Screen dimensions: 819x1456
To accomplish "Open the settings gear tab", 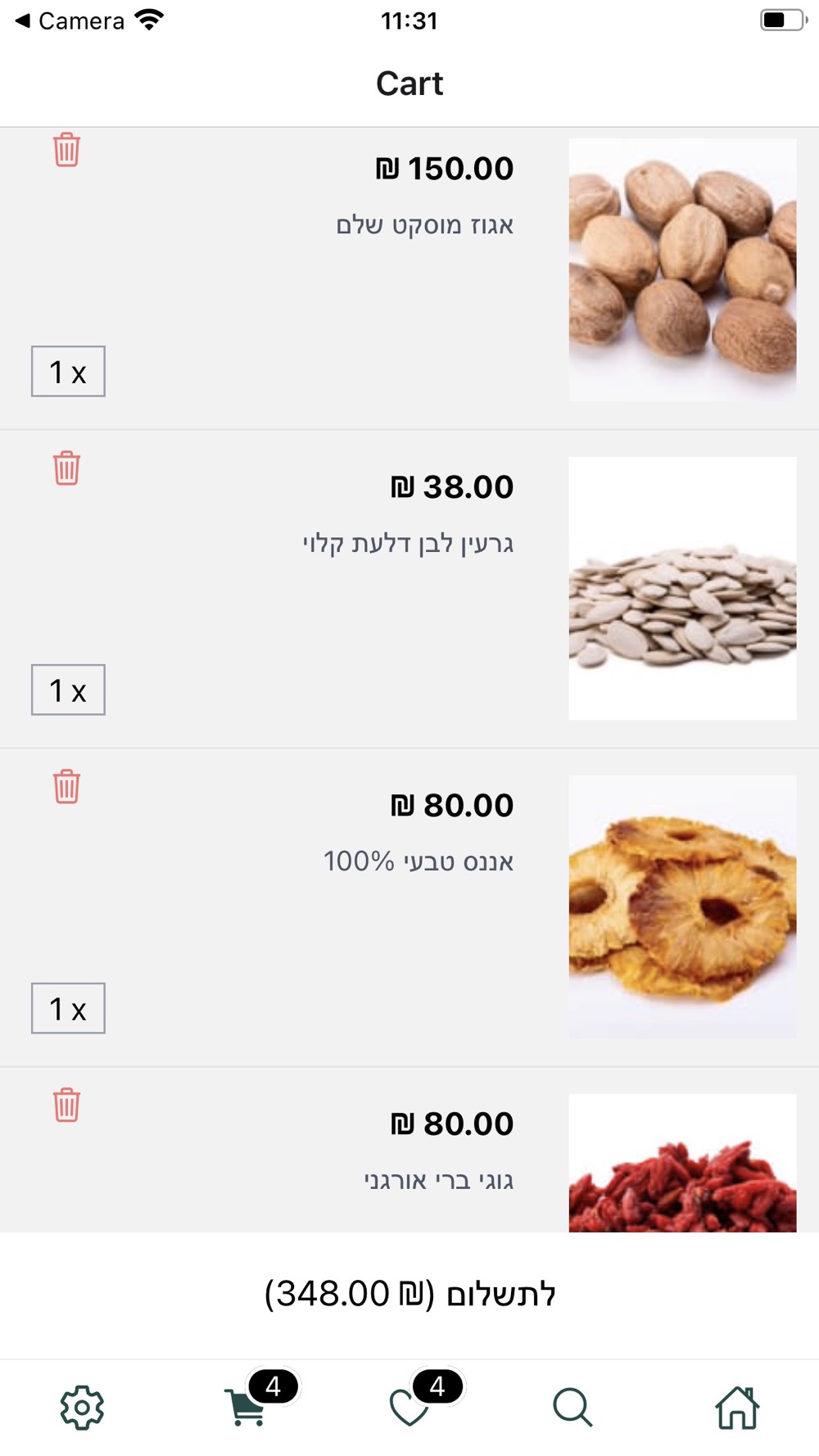I will click(82, 1408).
